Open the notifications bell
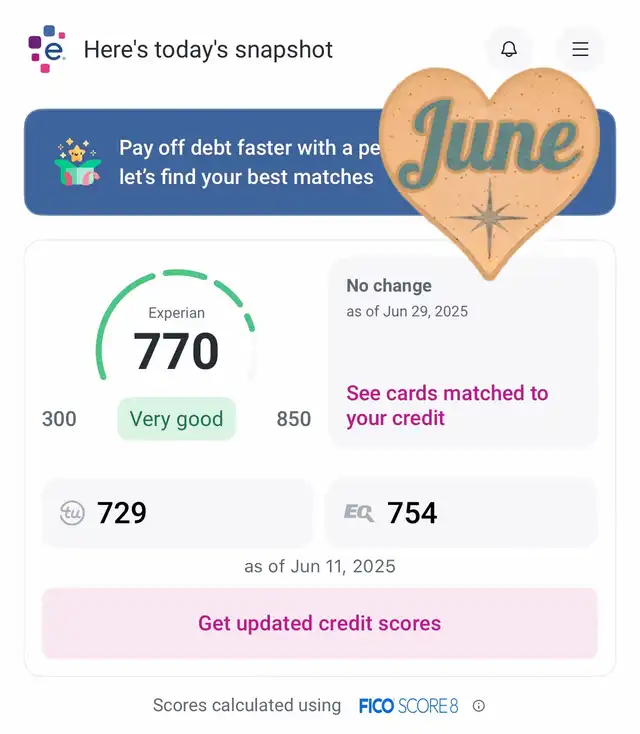The height and width of the screenshot is (734, 640). tap(509, 49)
